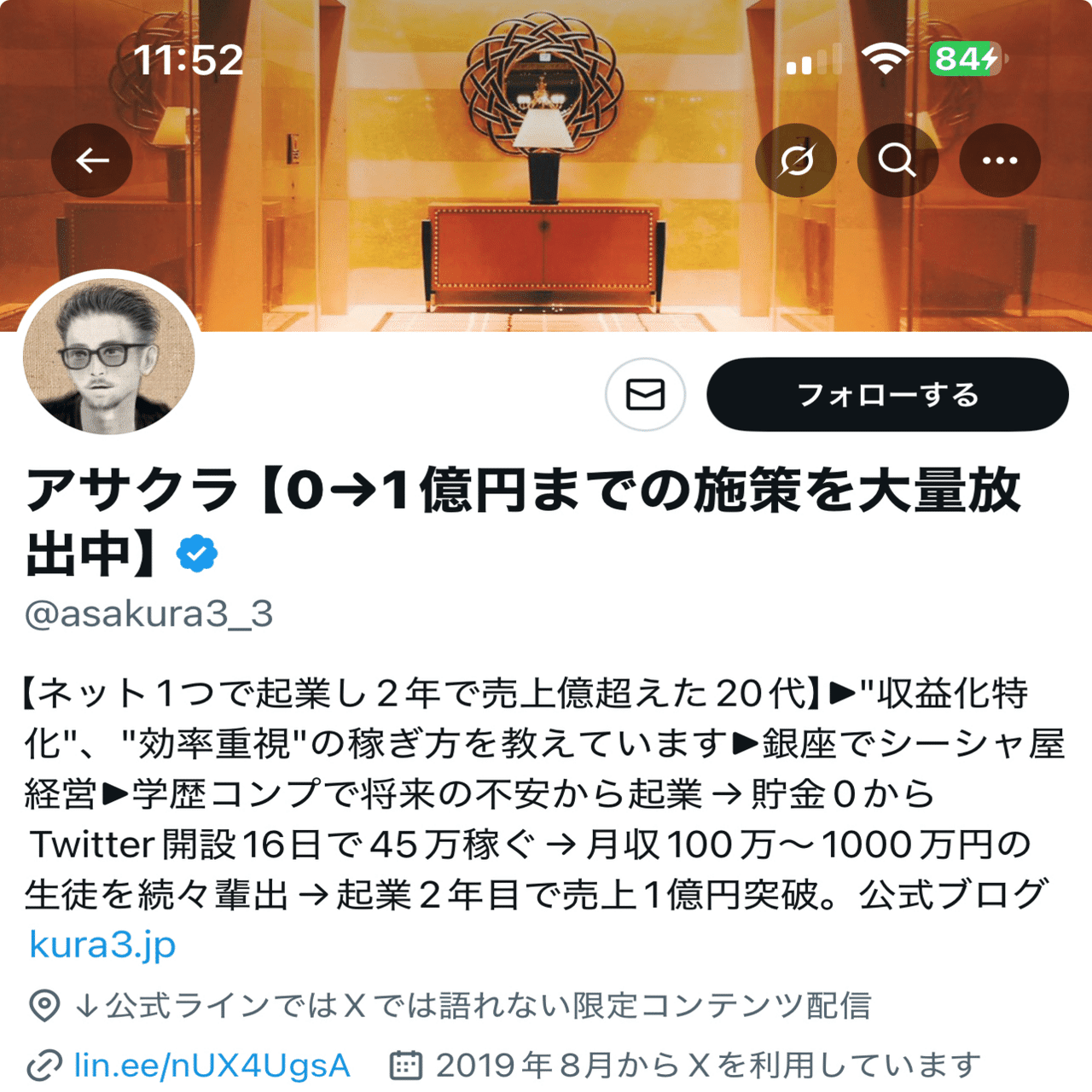
Task: Send a direct message via envelope icon
Action: (x=645, y=395)
